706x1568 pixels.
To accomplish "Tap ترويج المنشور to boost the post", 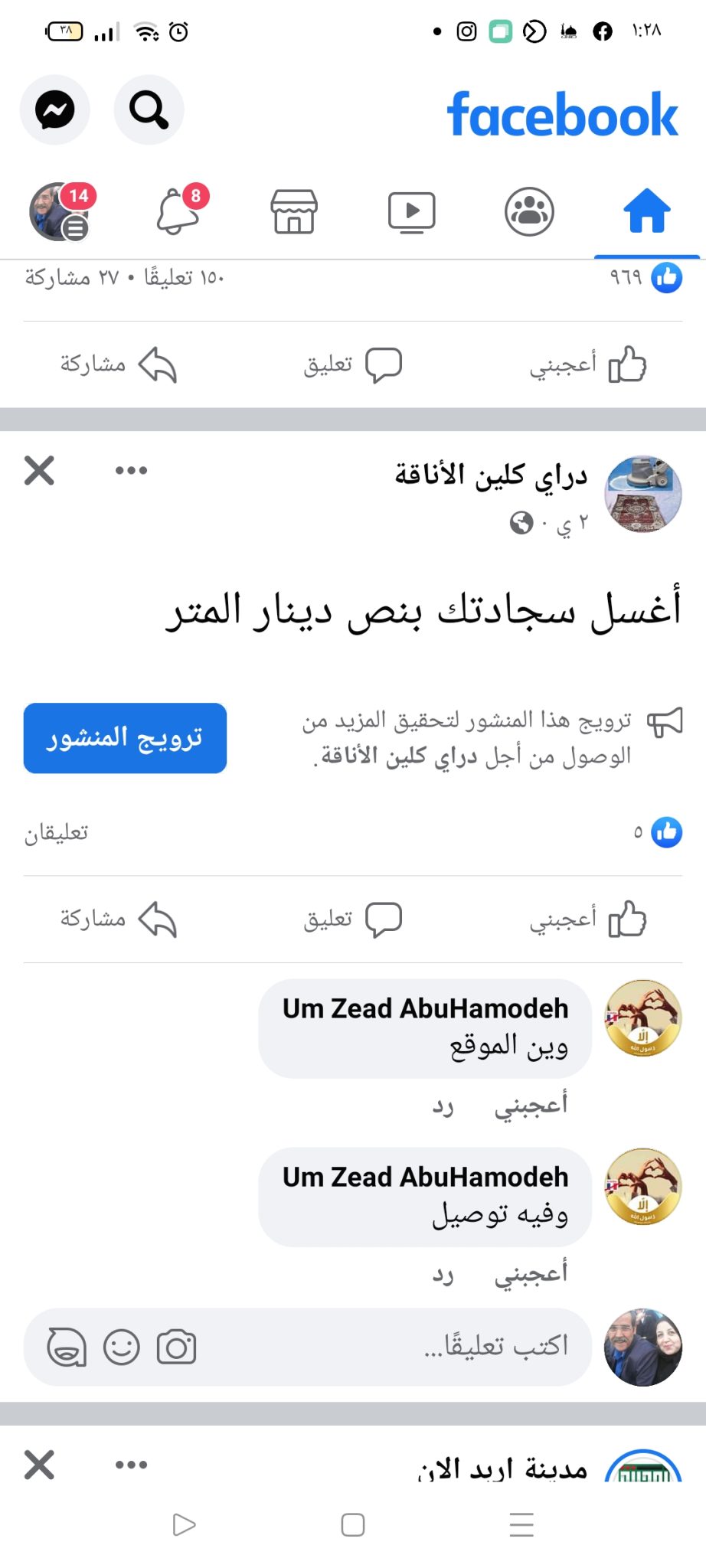I will coord(125,738).
